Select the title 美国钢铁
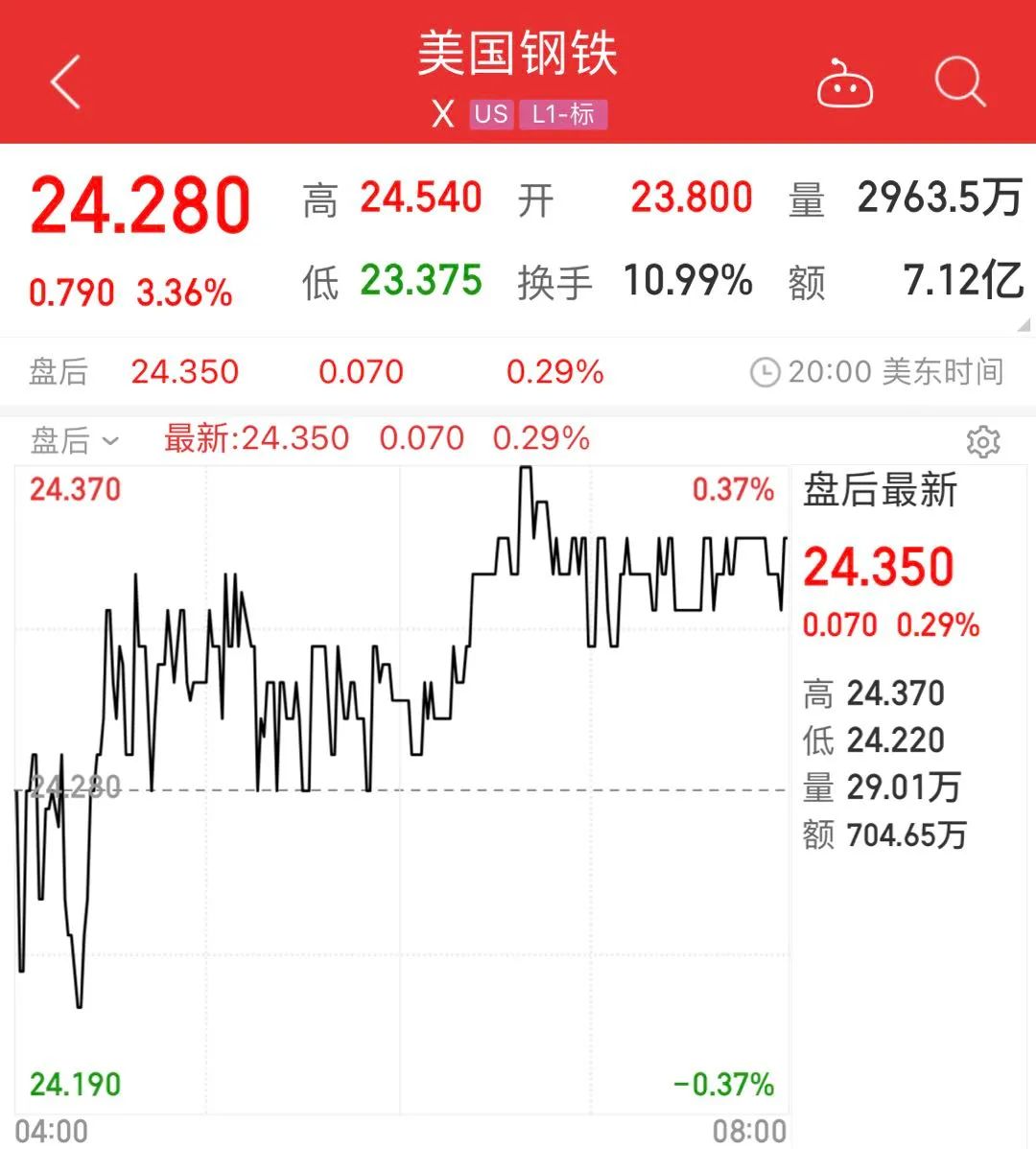This screenshot has height=1149, width=1036. click(518, 55)
